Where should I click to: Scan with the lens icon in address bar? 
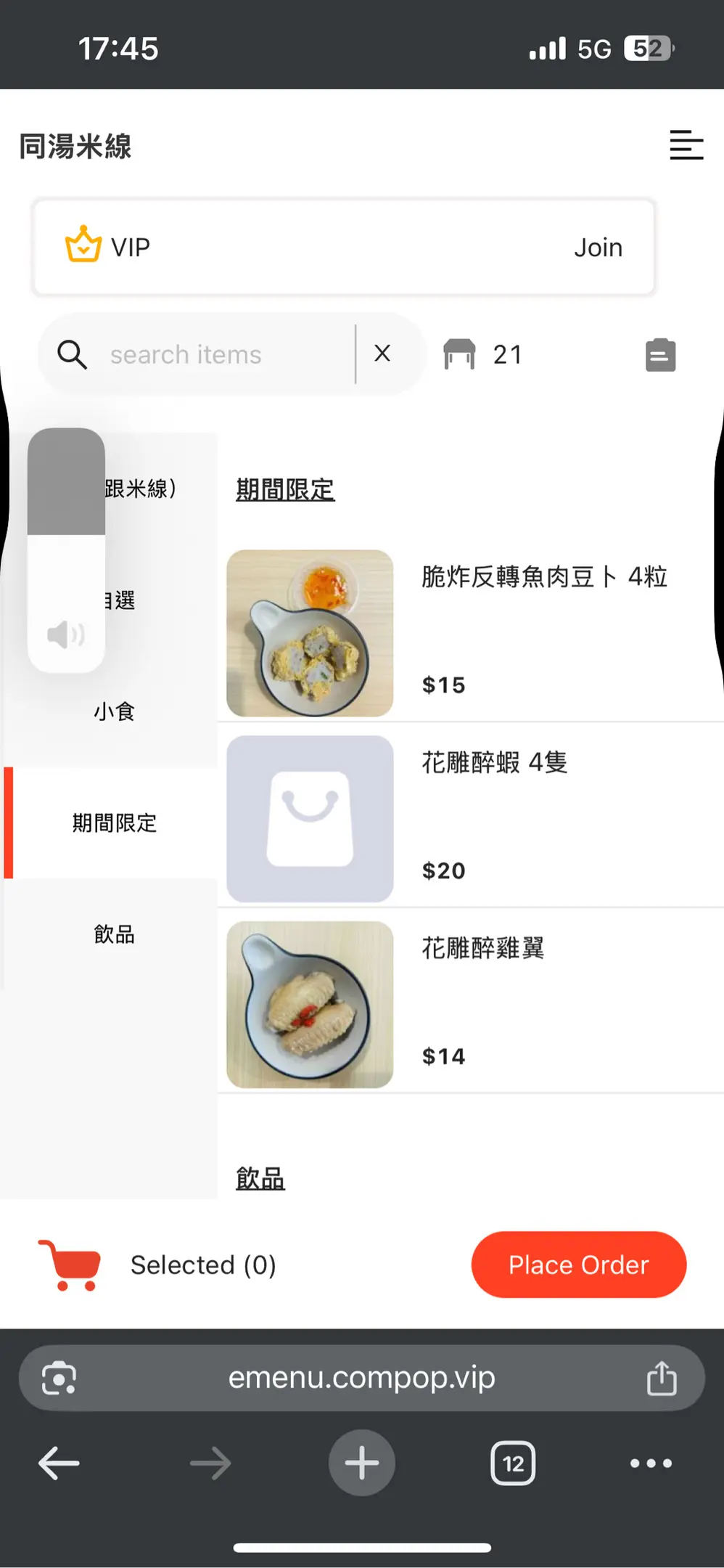[x=59, y=1378]
